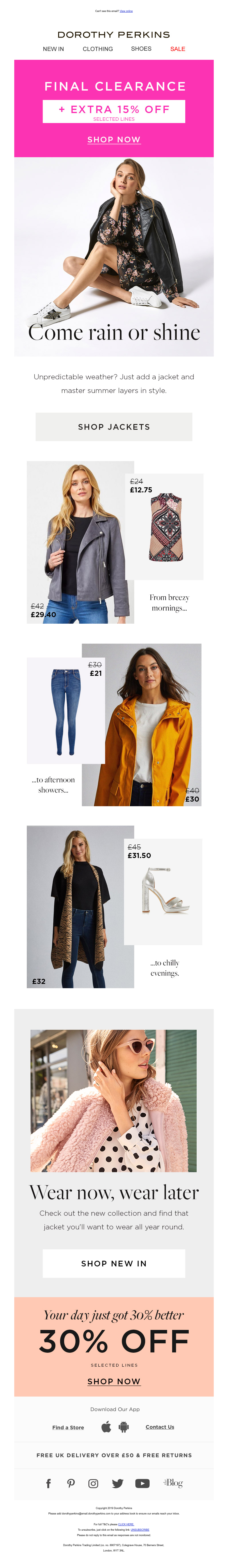
Task: Open the SALE section
Action: (177, 49)
